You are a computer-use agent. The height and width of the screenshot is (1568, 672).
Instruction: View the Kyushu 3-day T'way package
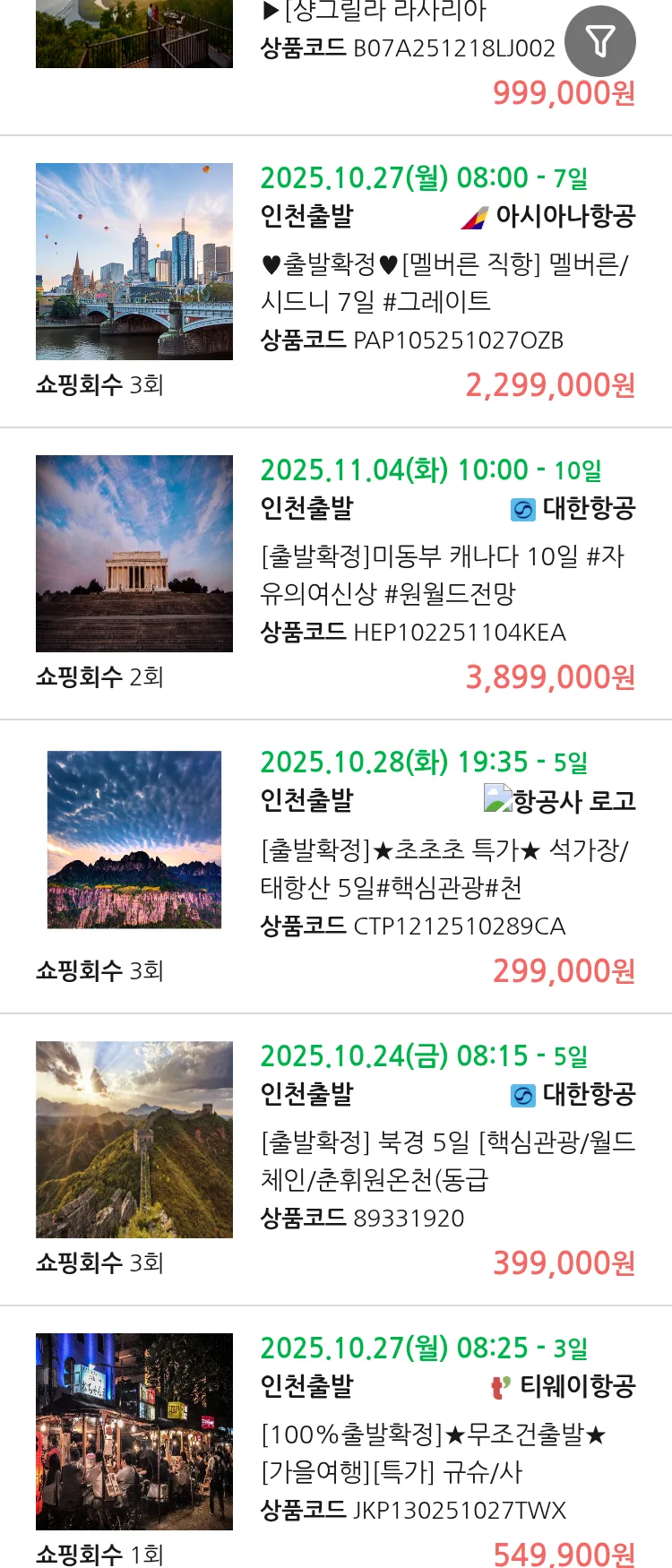[x=435, y=1452]
